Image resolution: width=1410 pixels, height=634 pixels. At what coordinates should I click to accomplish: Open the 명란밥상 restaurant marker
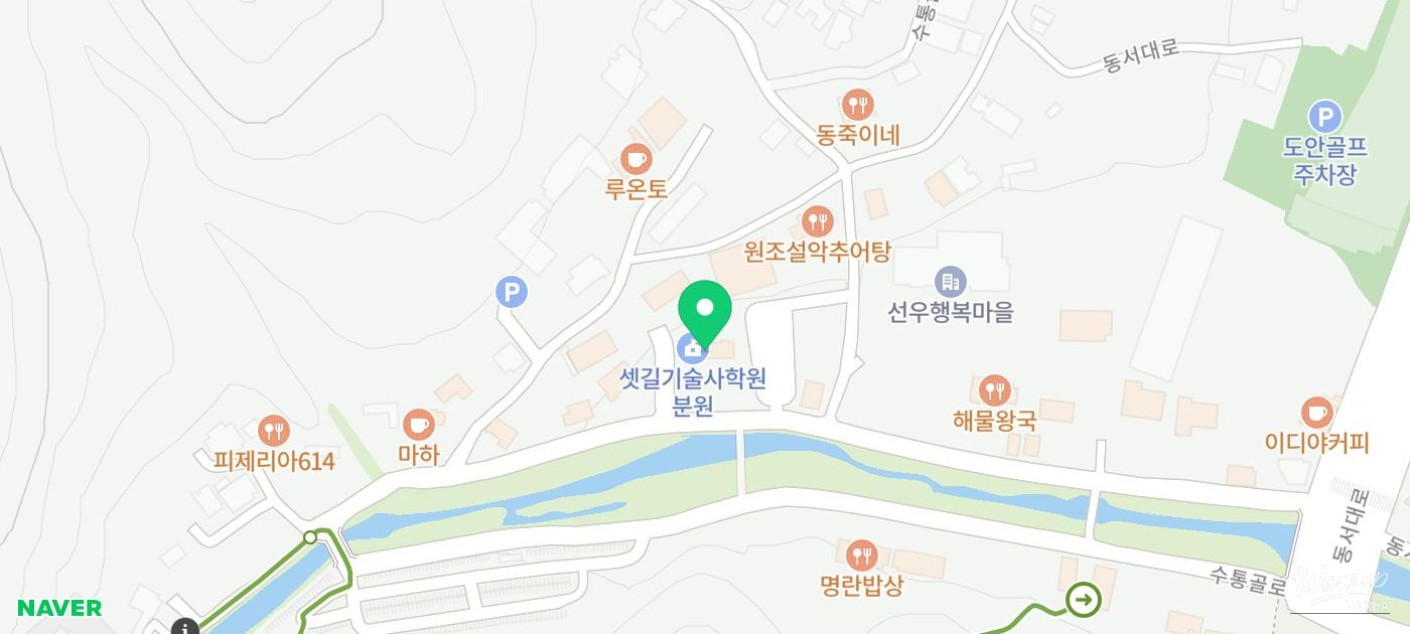tap(861, 555)
